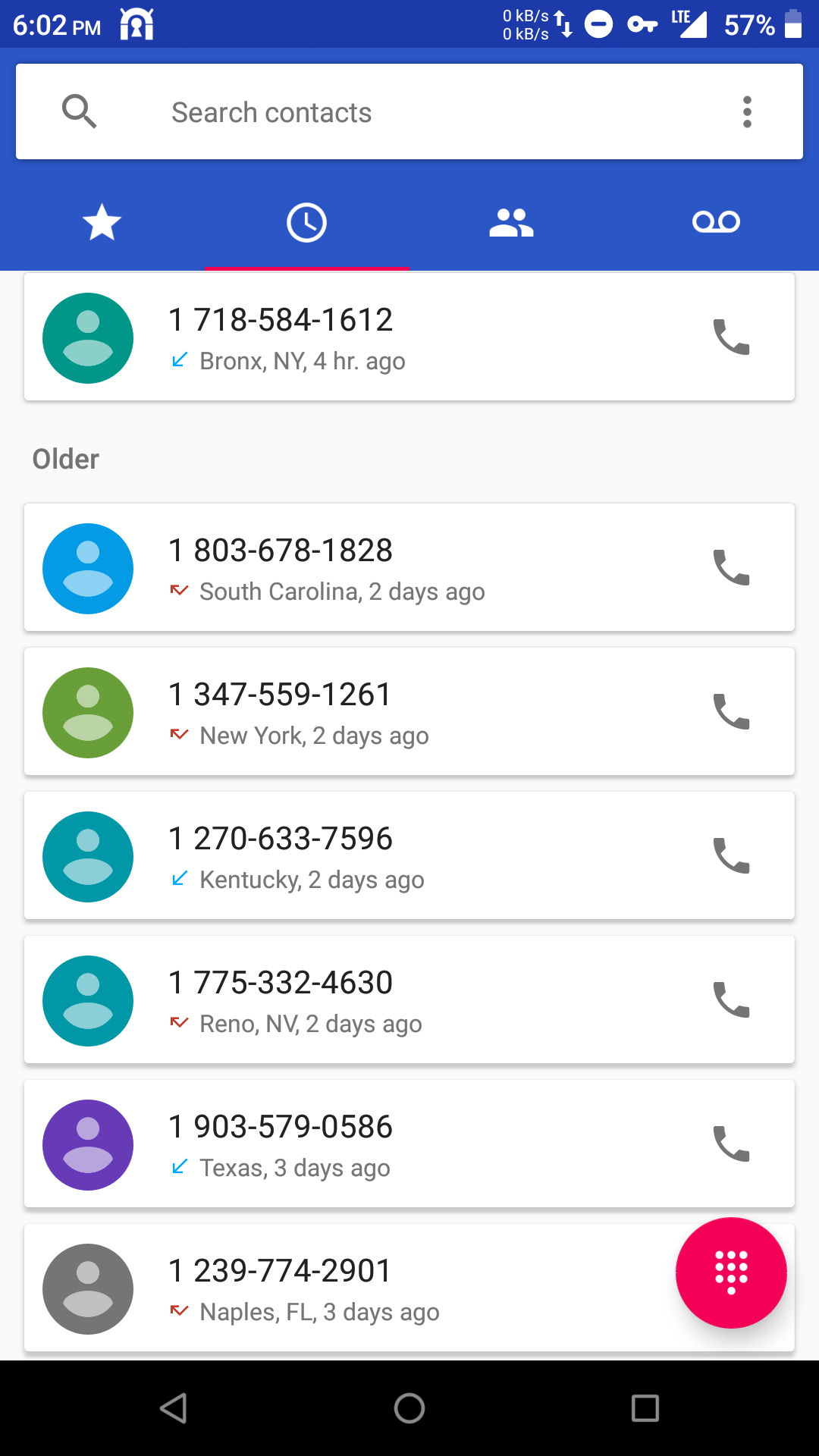Select the call history clock tab
819x1456 pixels.
click(x=306, y=223)
